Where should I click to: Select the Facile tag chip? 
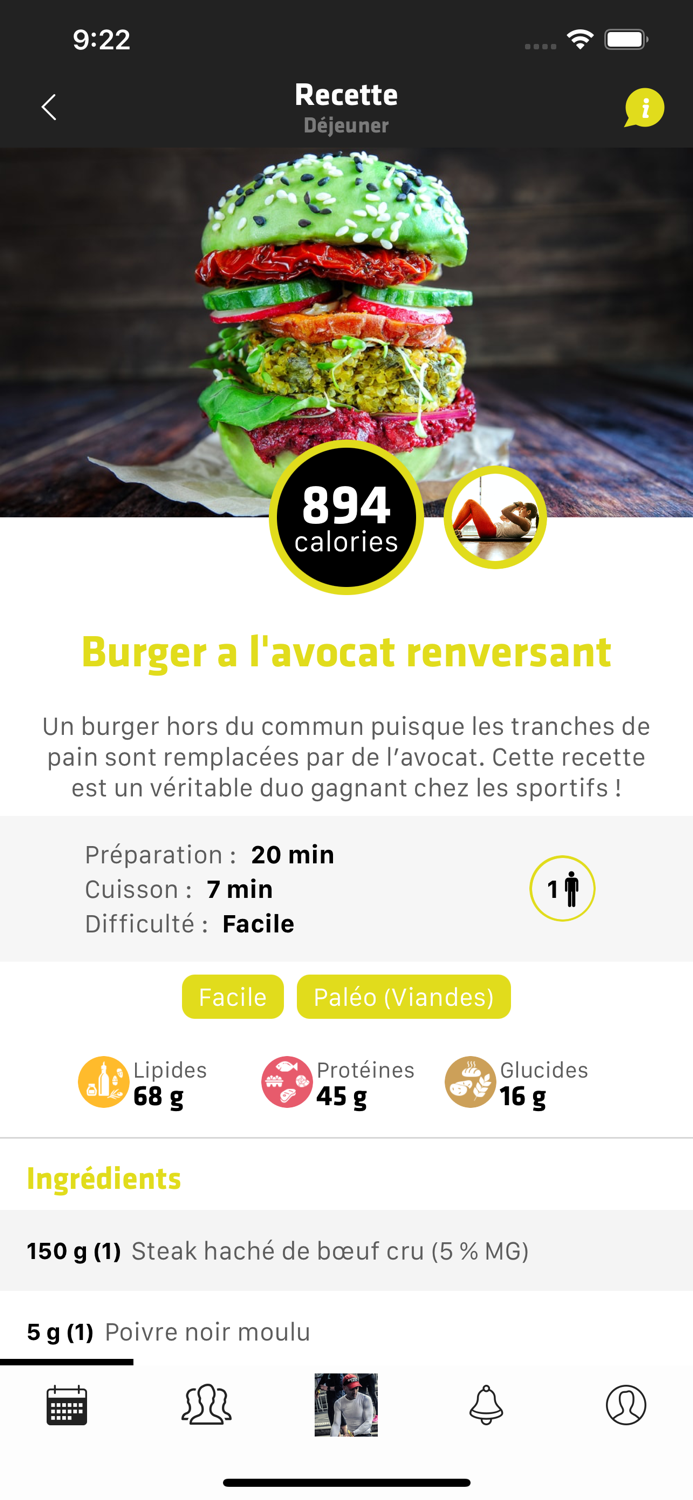pos(232,997)
